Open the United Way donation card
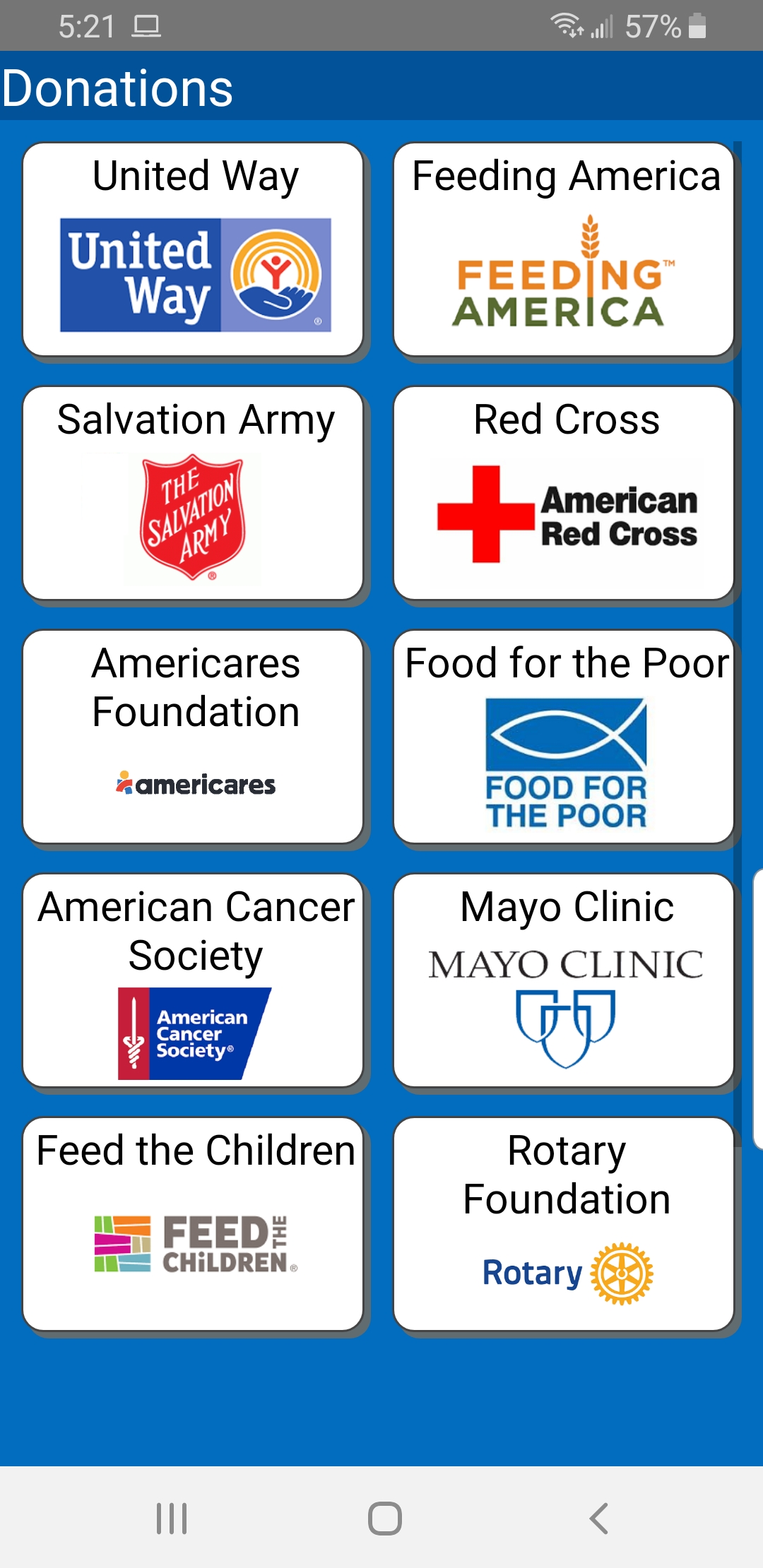 point(193,249)
